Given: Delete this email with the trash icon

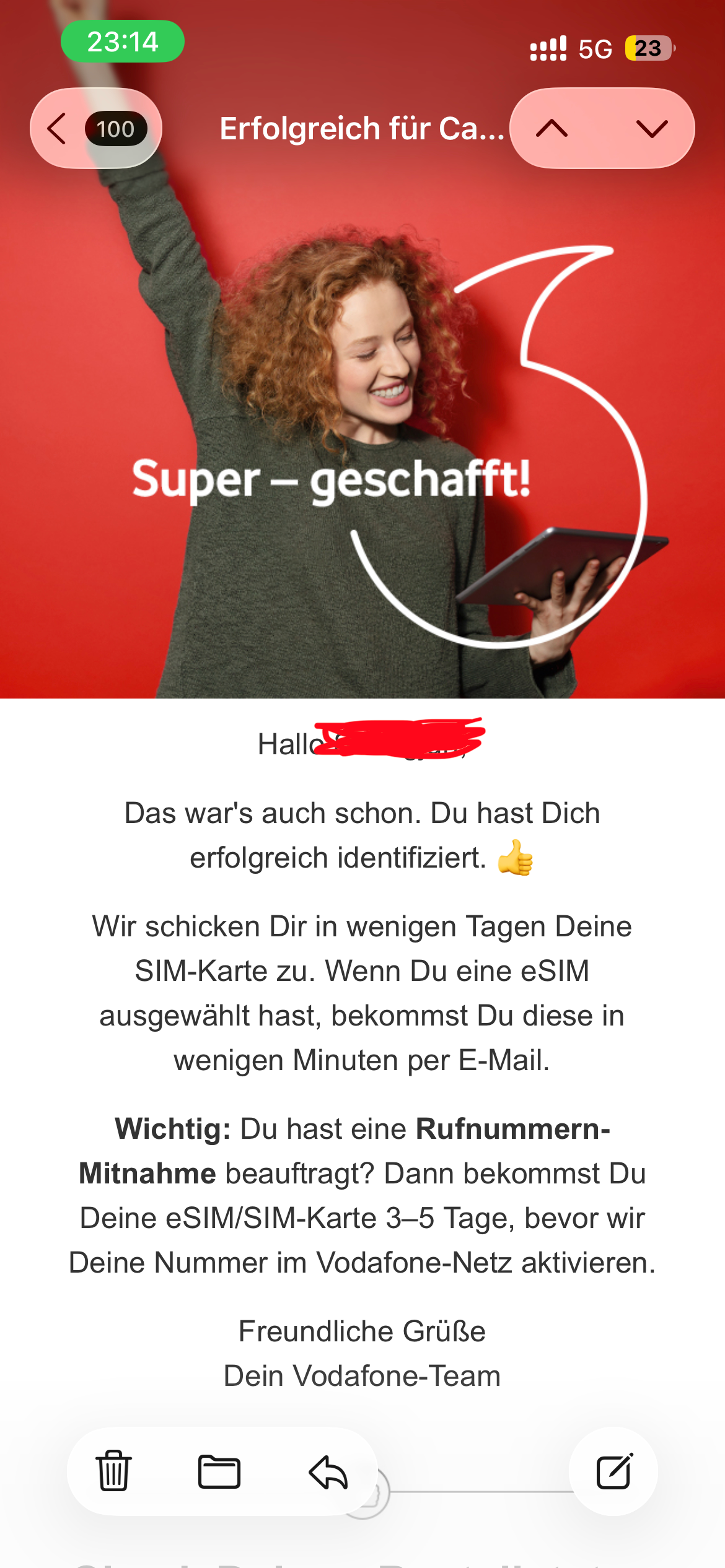Looking at the screenshot, I should pos(113,1471).
